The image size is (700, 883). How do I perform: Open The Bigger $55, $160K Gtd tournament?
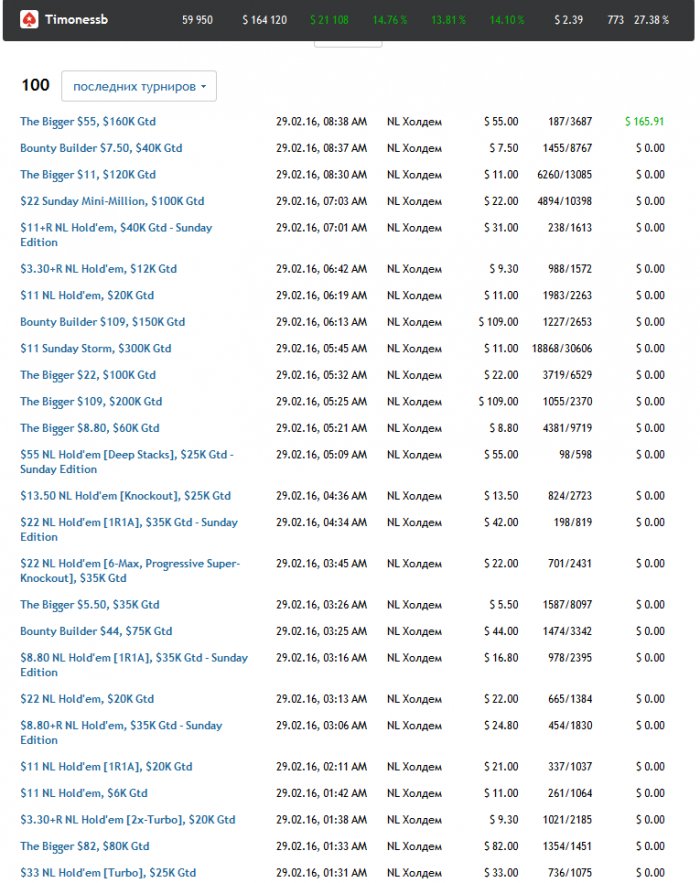tap(88, 122)
